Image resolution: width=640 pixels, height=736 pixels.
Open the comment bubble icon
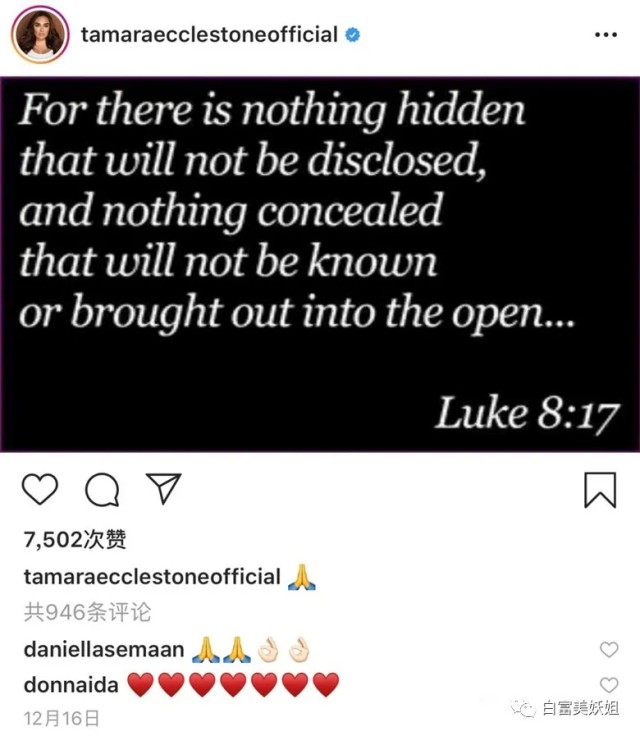click(101, 489)
